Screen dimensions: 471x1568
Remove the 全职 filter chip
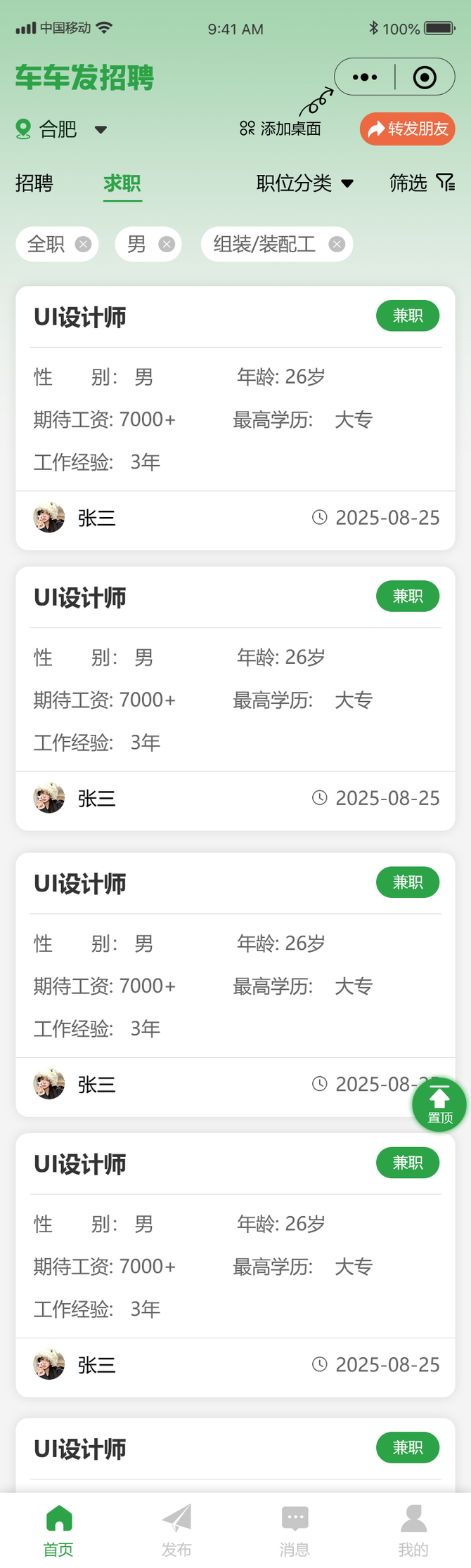(83, 244)
